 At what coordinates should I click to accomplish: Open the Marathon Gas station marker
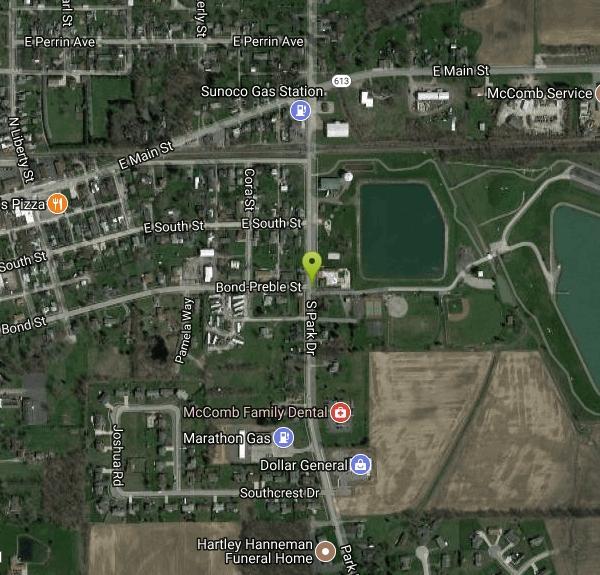coord(284,437)
